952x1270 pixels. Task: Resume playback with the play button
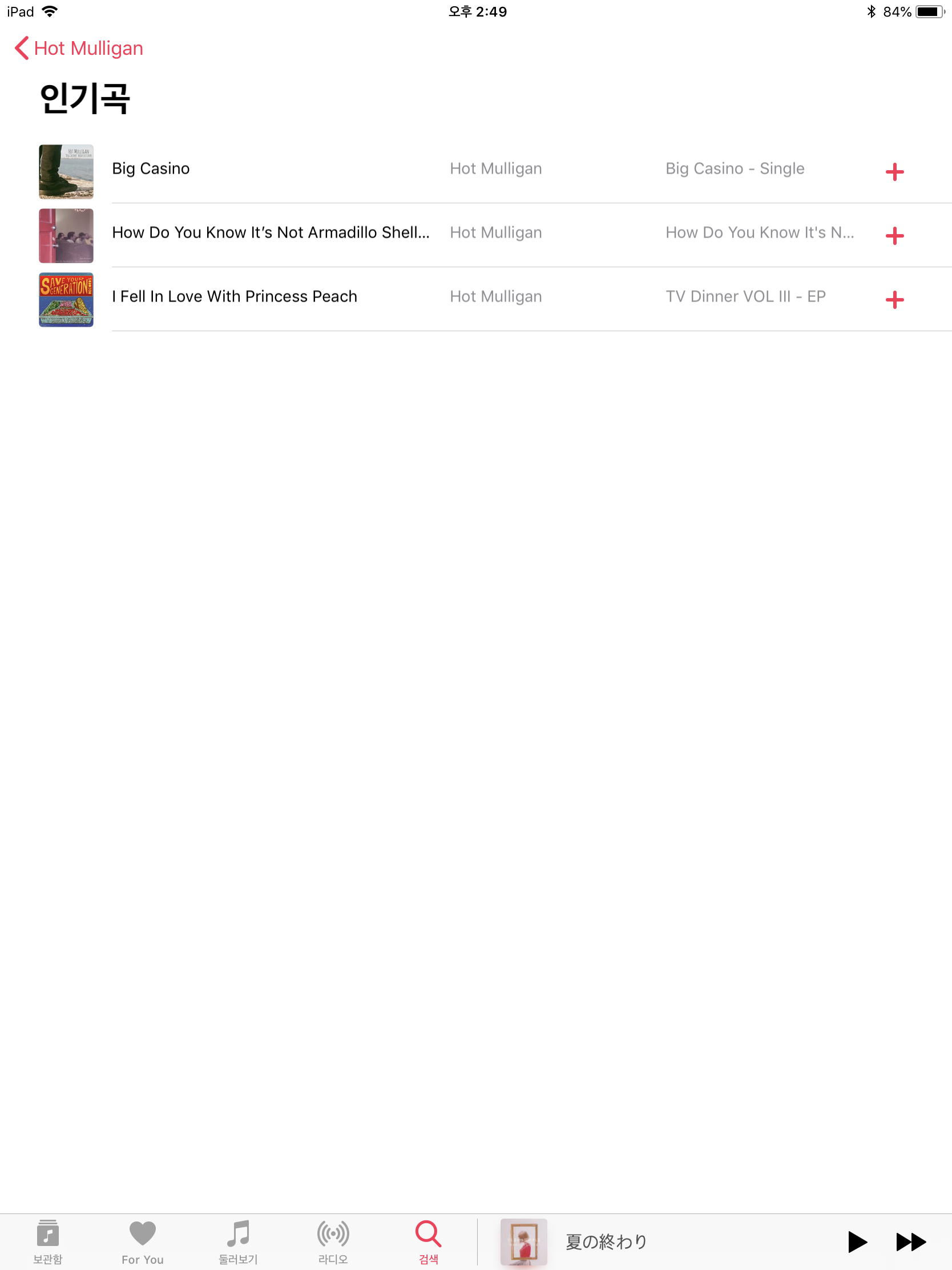pyautogui.click(x=857, y=1242)
